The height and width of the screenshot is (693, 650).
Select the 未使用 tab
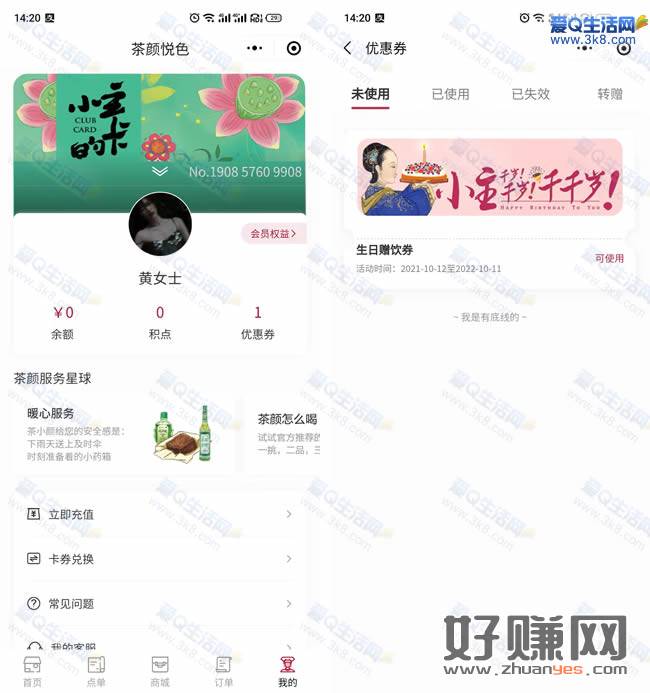click(370, 94)
